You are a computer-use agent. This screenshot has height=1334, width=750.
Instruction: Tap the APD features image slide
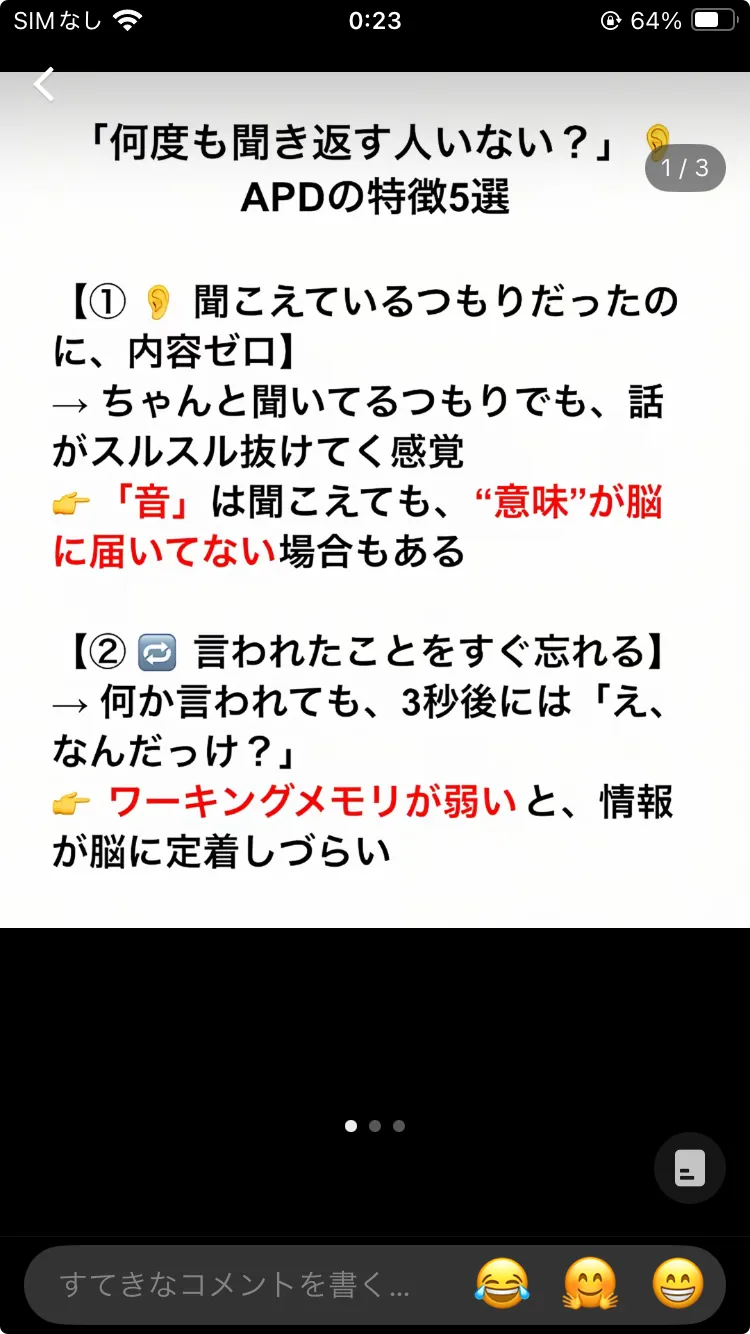[x=375, y=500]
